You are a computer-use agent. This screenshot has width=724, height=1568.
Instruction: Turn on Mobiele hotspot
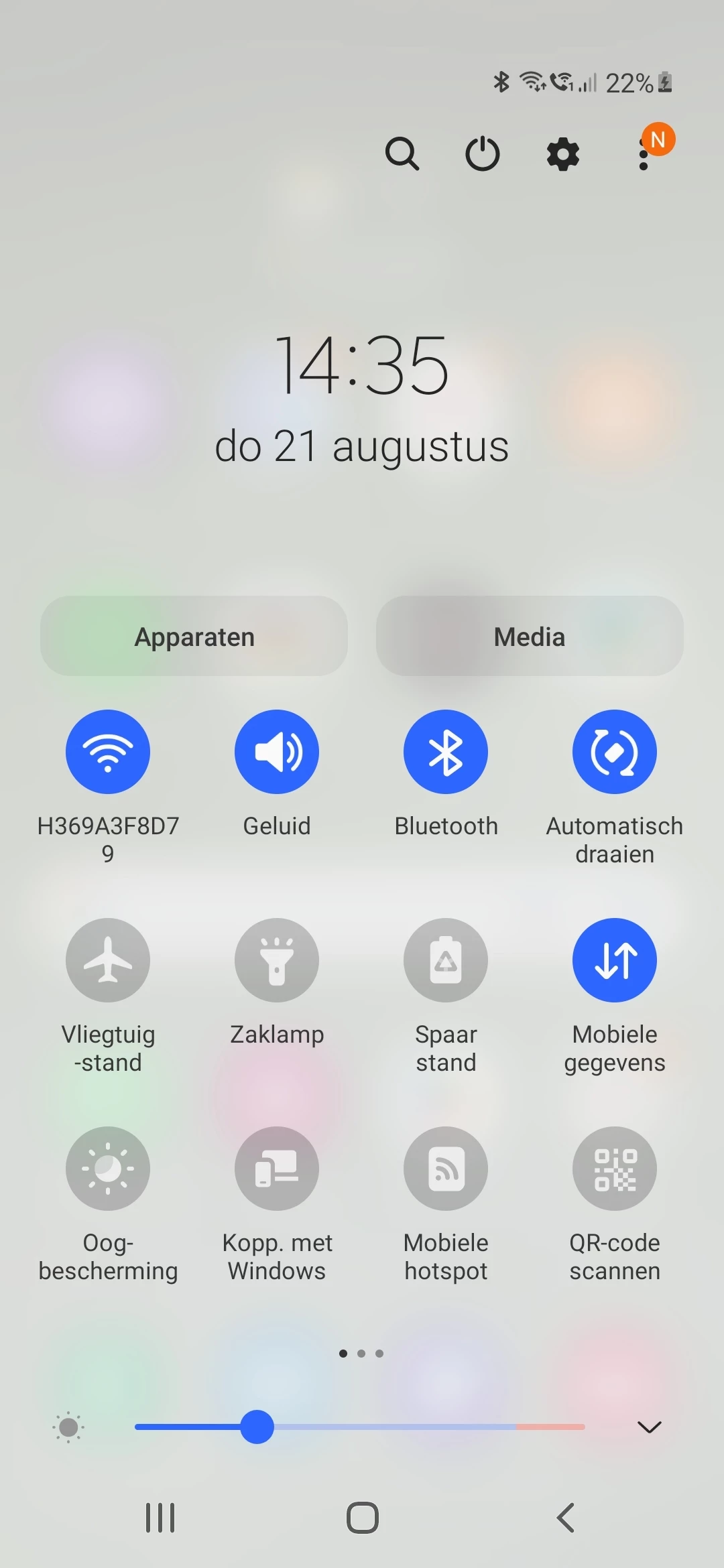(x=446, y=1169)
